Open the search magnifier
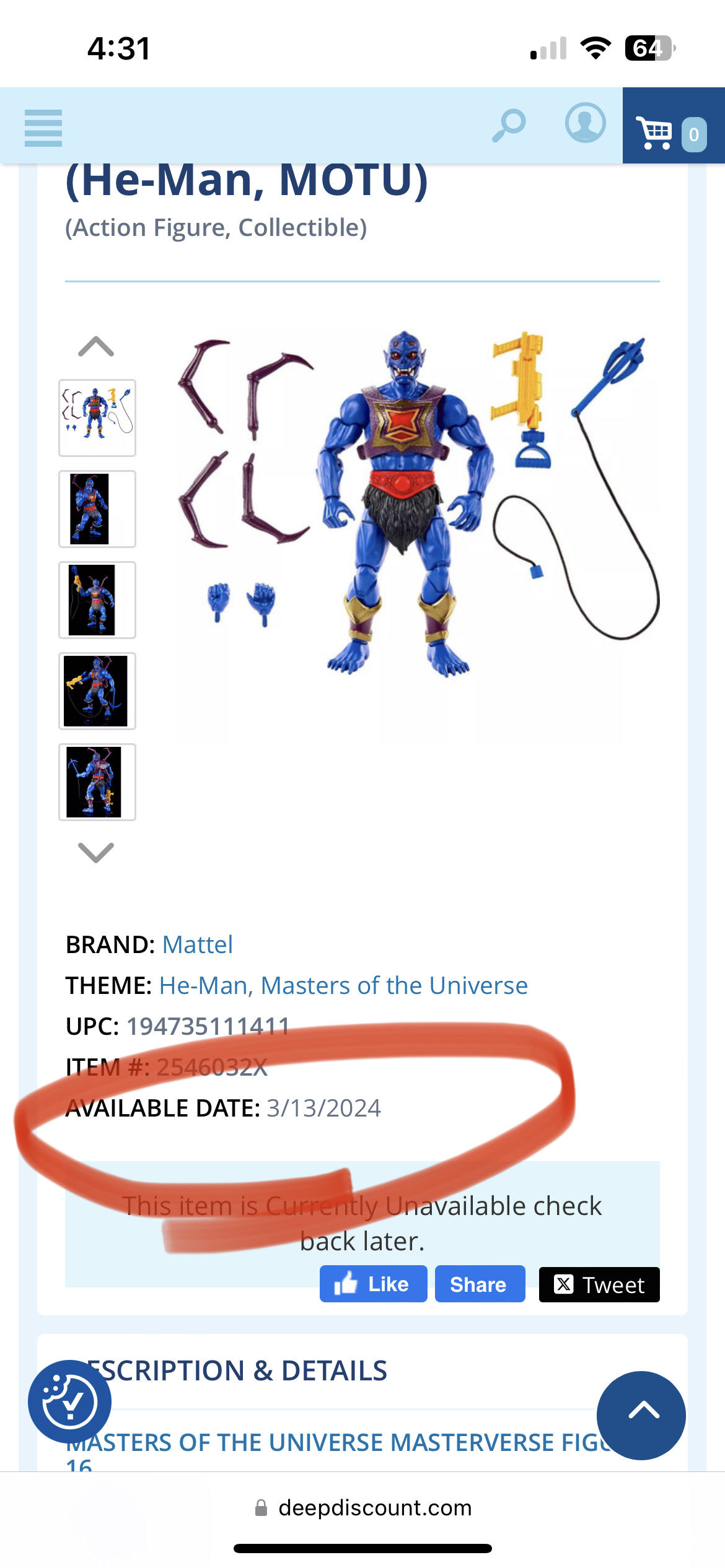The height and width of the screenshot is (1568, 725). (x=509, y=124)
